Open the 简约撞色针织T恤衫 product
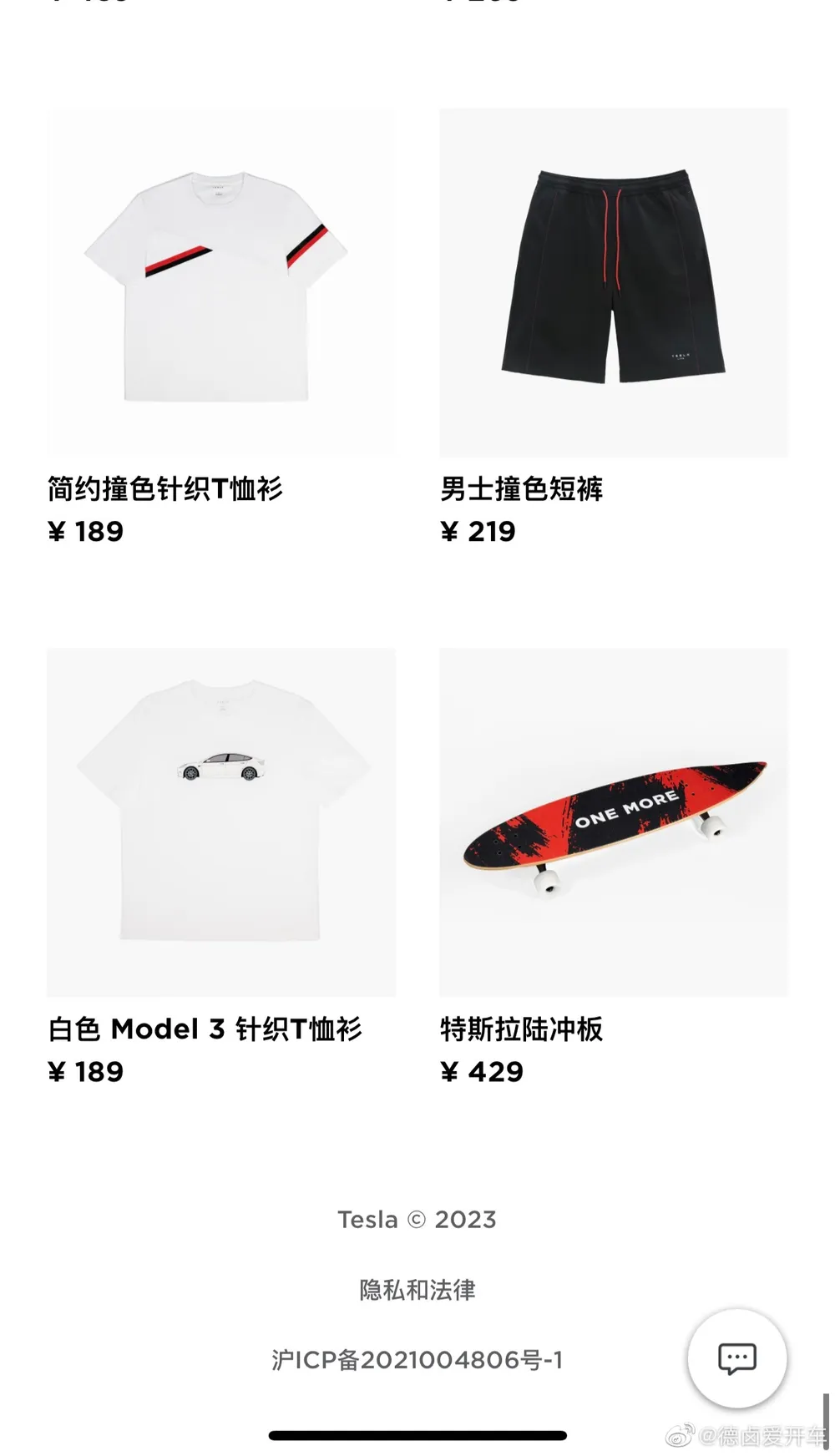The height and width of the screenshot is (1456, 835). click(221, 284)
